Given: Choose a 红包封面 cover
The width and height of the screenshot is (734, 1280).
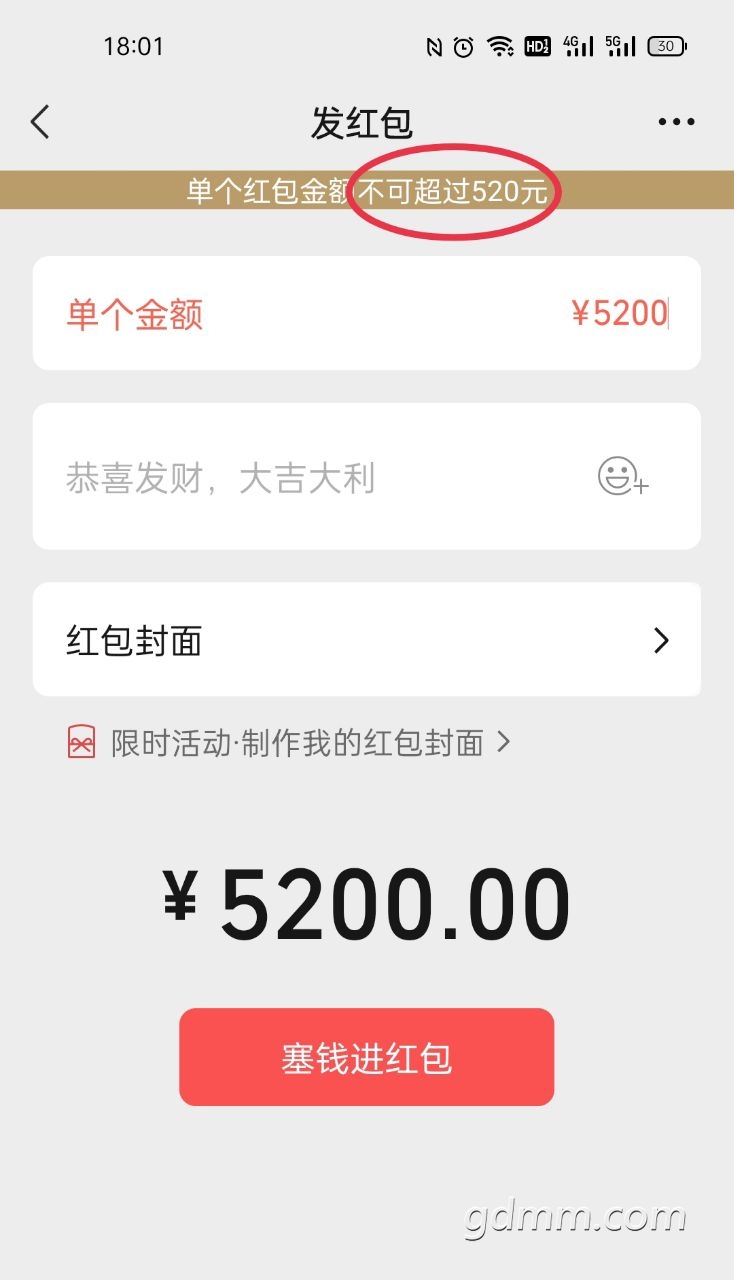Looking at the screenshot, I should 366,640.
